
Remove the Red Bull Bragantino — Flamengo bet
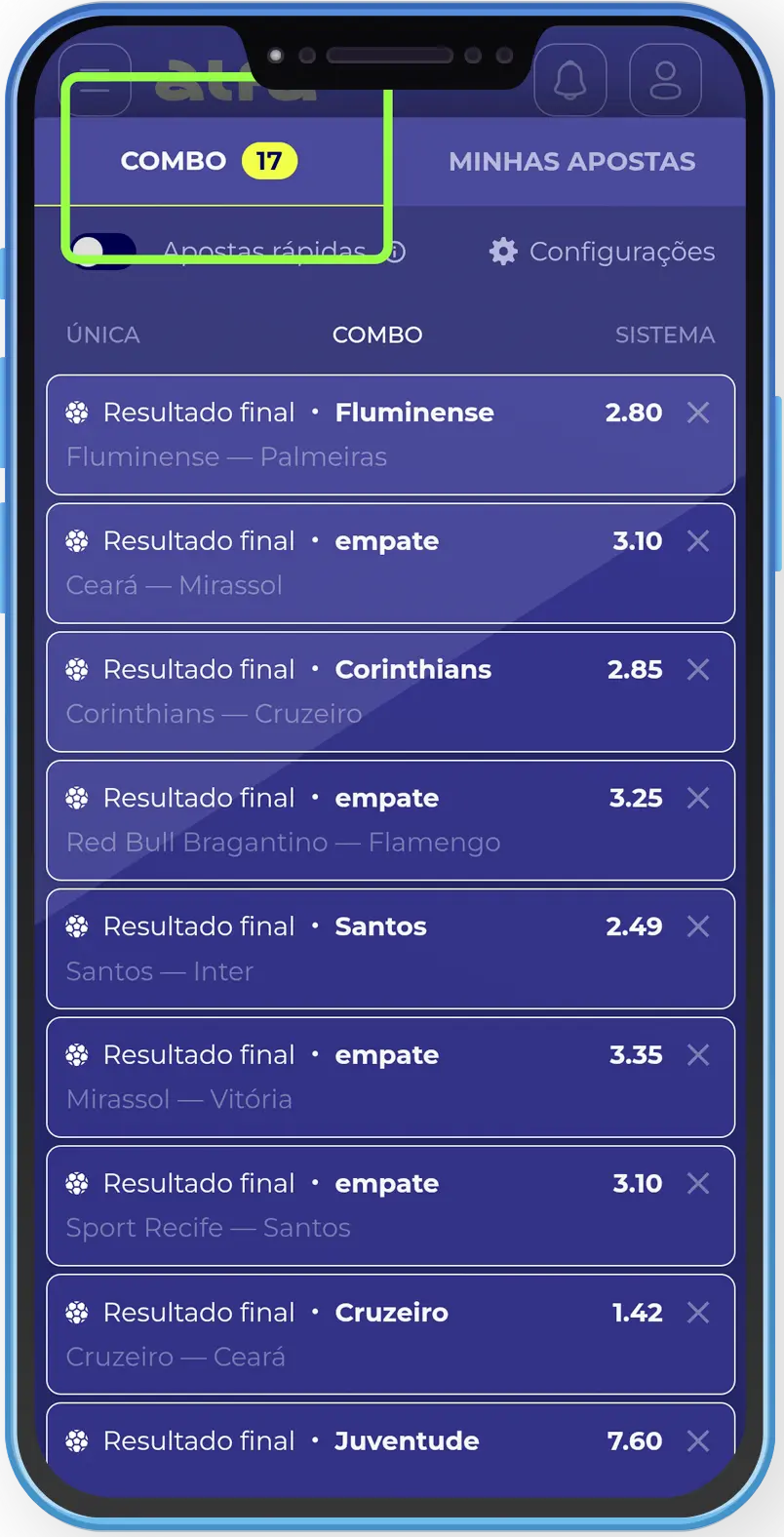(x=698, y=799)
